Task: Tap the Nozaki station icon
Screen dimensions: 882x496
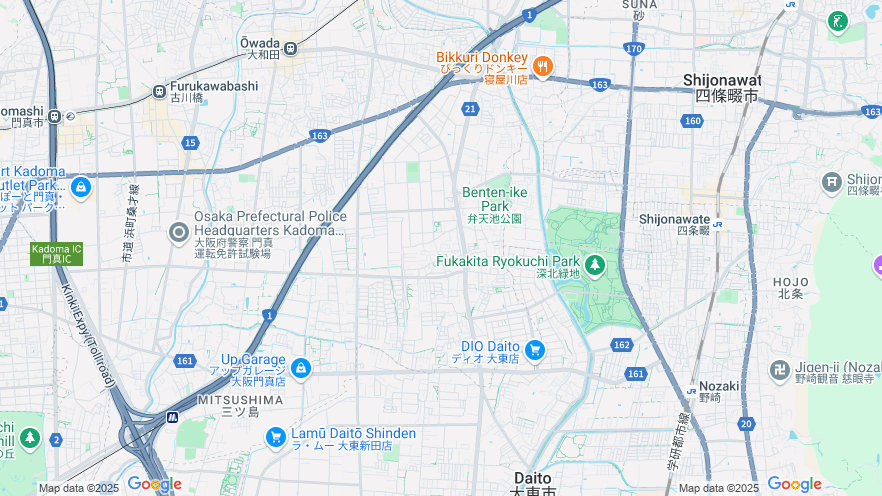Action: coord(691,392)
